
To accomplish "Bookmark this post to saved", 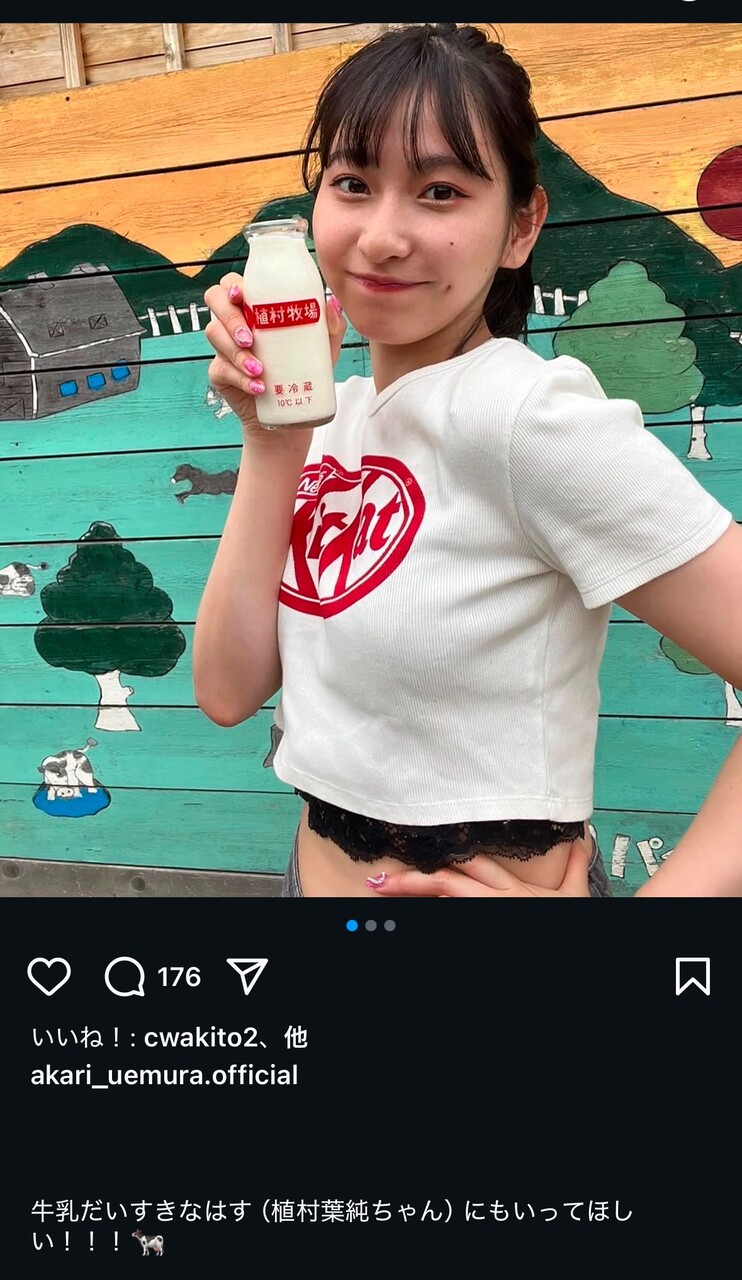I will pos(692,976).
